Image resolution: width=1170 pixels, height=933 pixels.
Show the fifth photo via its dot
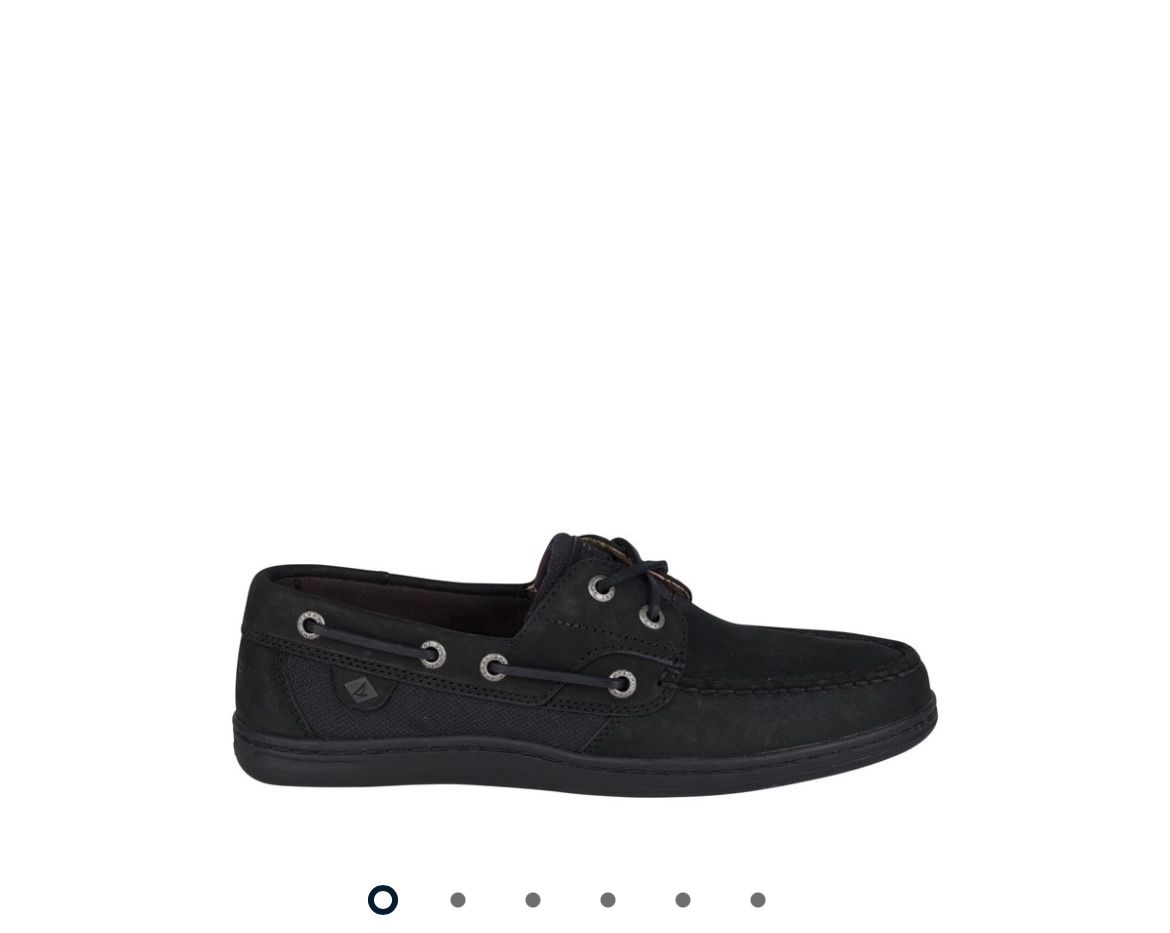pos(683,900)
